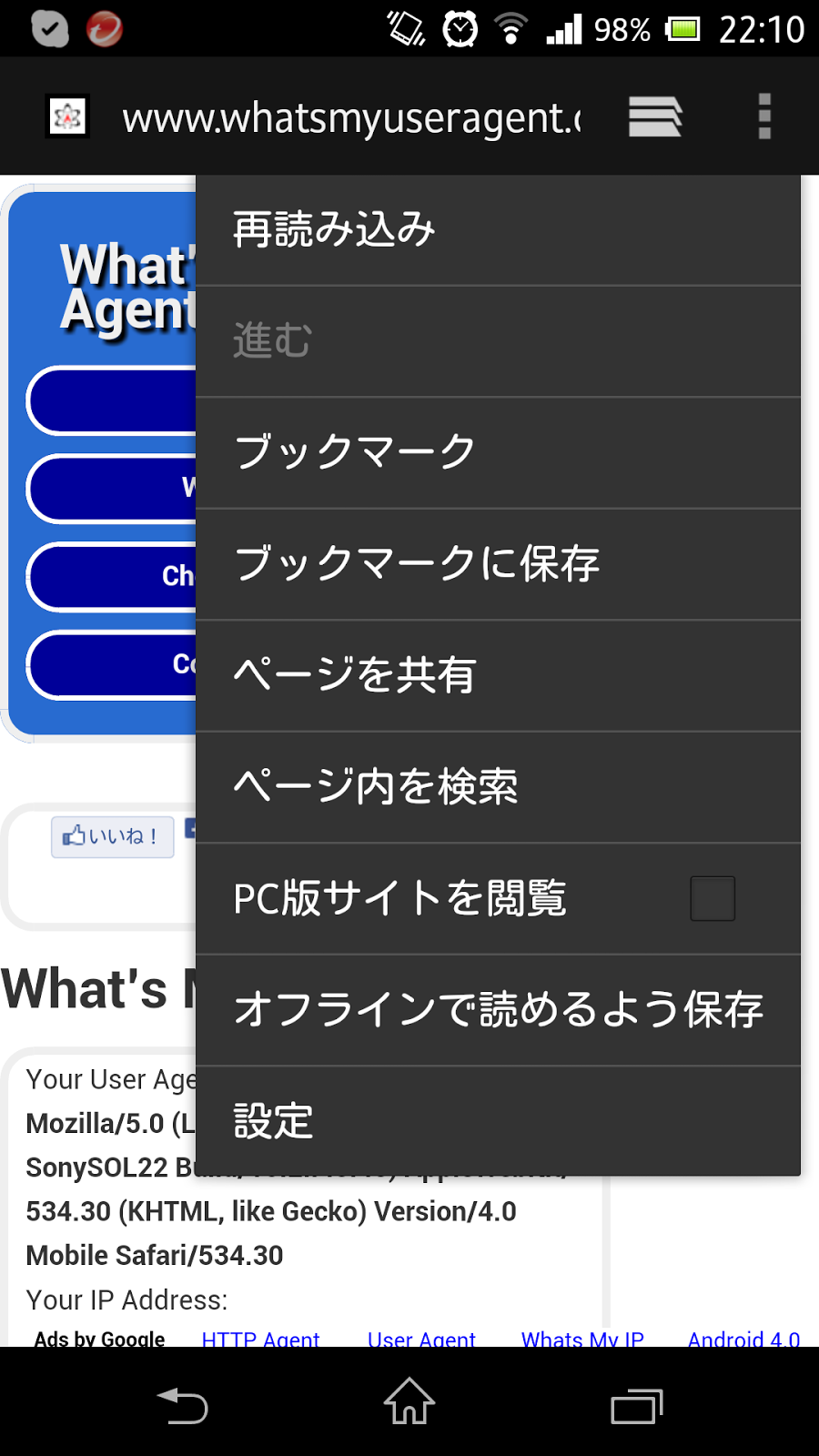The image size is (819, 1456).
Task: Go back with system back button
Action: coord(182,1406)
